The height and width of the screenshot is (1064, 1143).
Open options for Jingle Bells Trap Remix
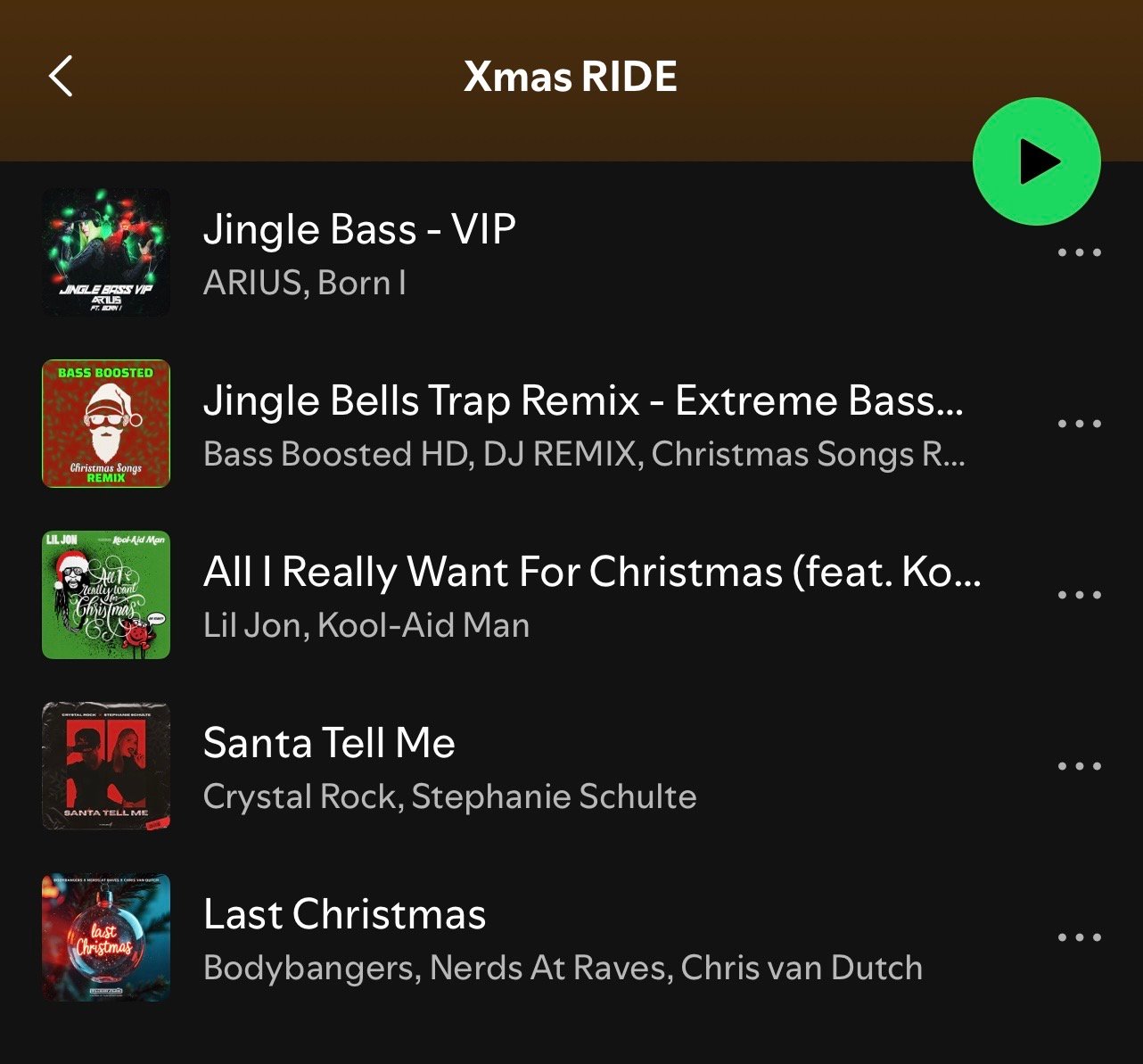tap(1079, 424)
